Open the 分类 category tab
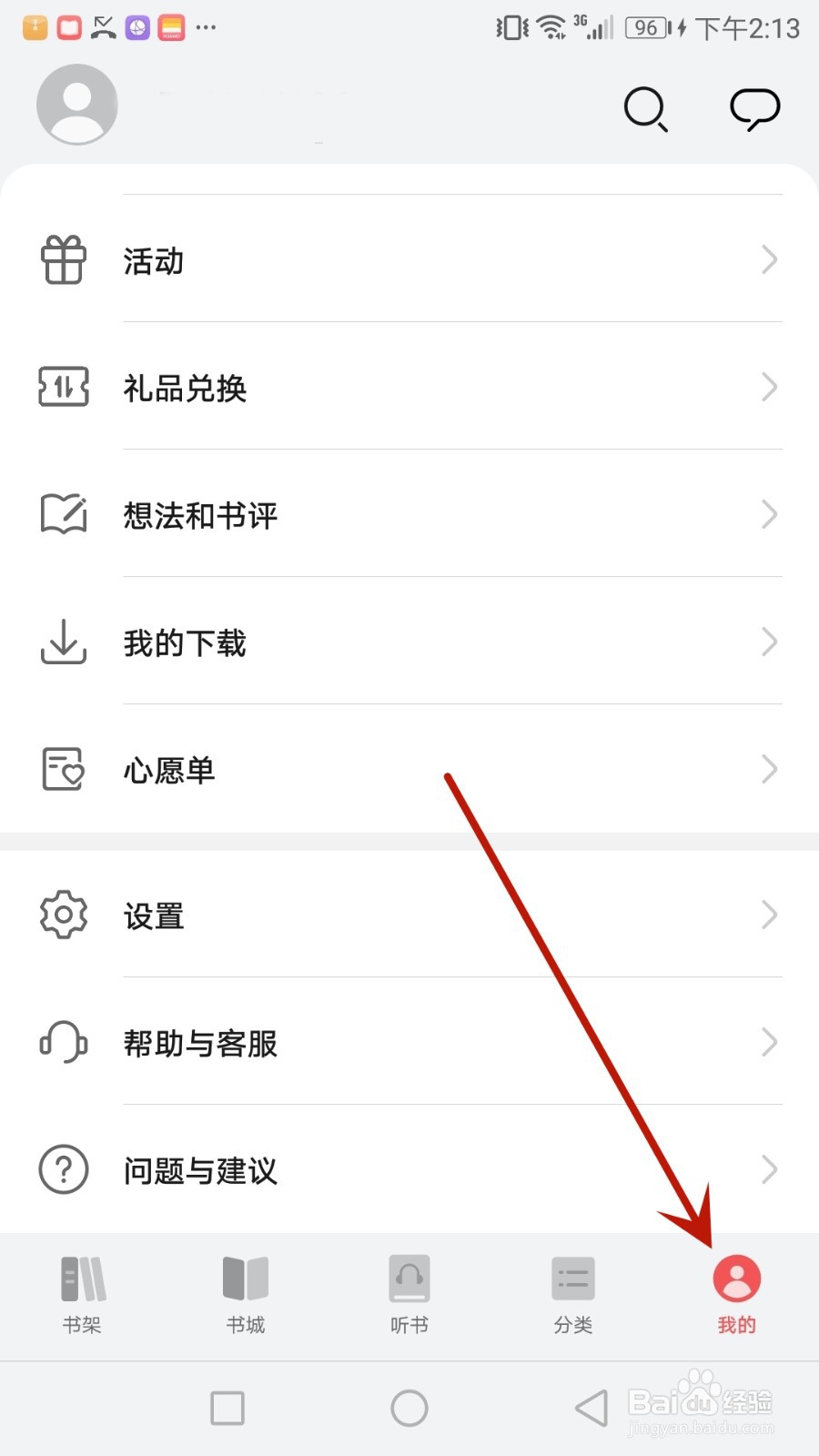 pos(572,1292)
